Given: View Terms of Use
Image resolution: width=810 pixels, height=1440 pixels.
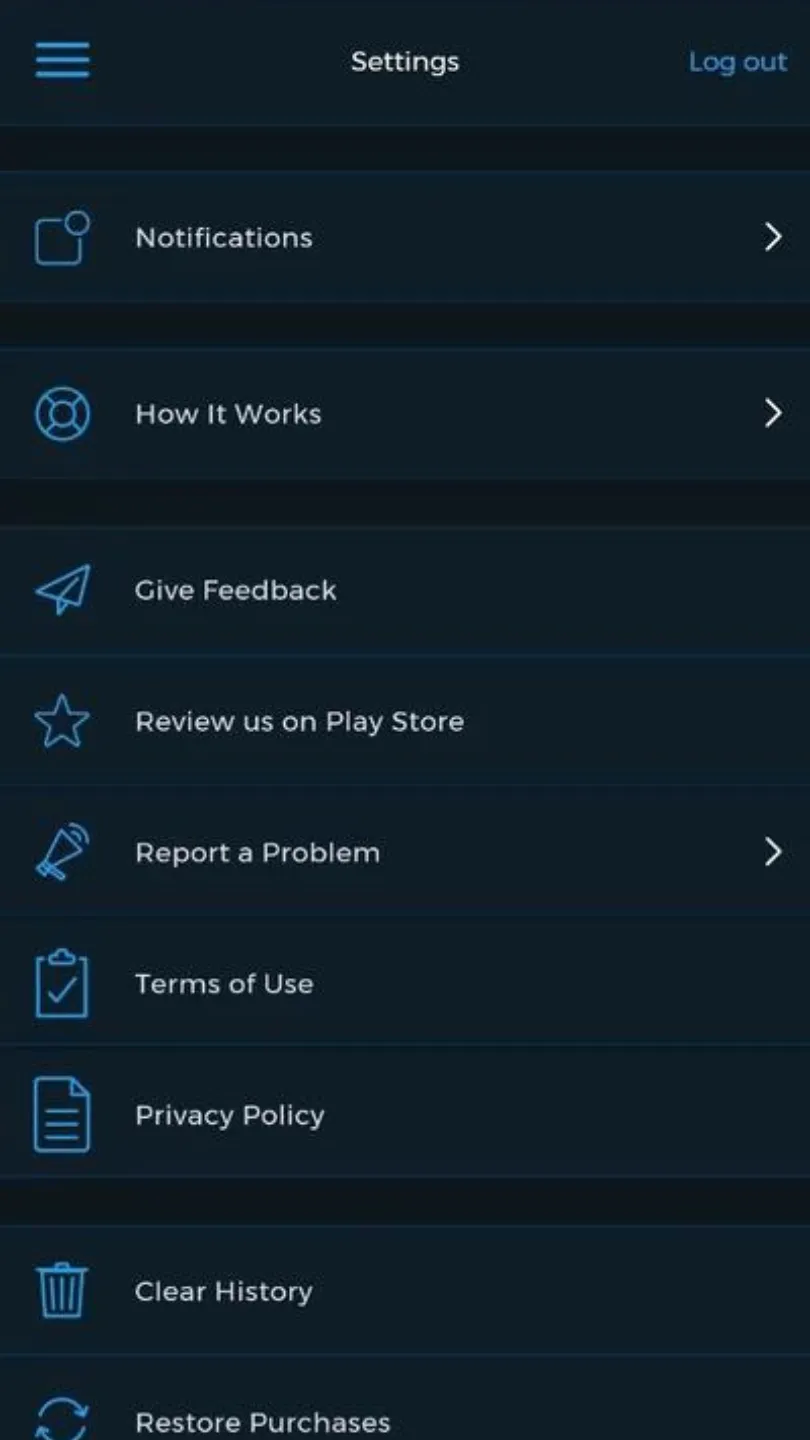Looking at the screenshot, I should (405, 983).
